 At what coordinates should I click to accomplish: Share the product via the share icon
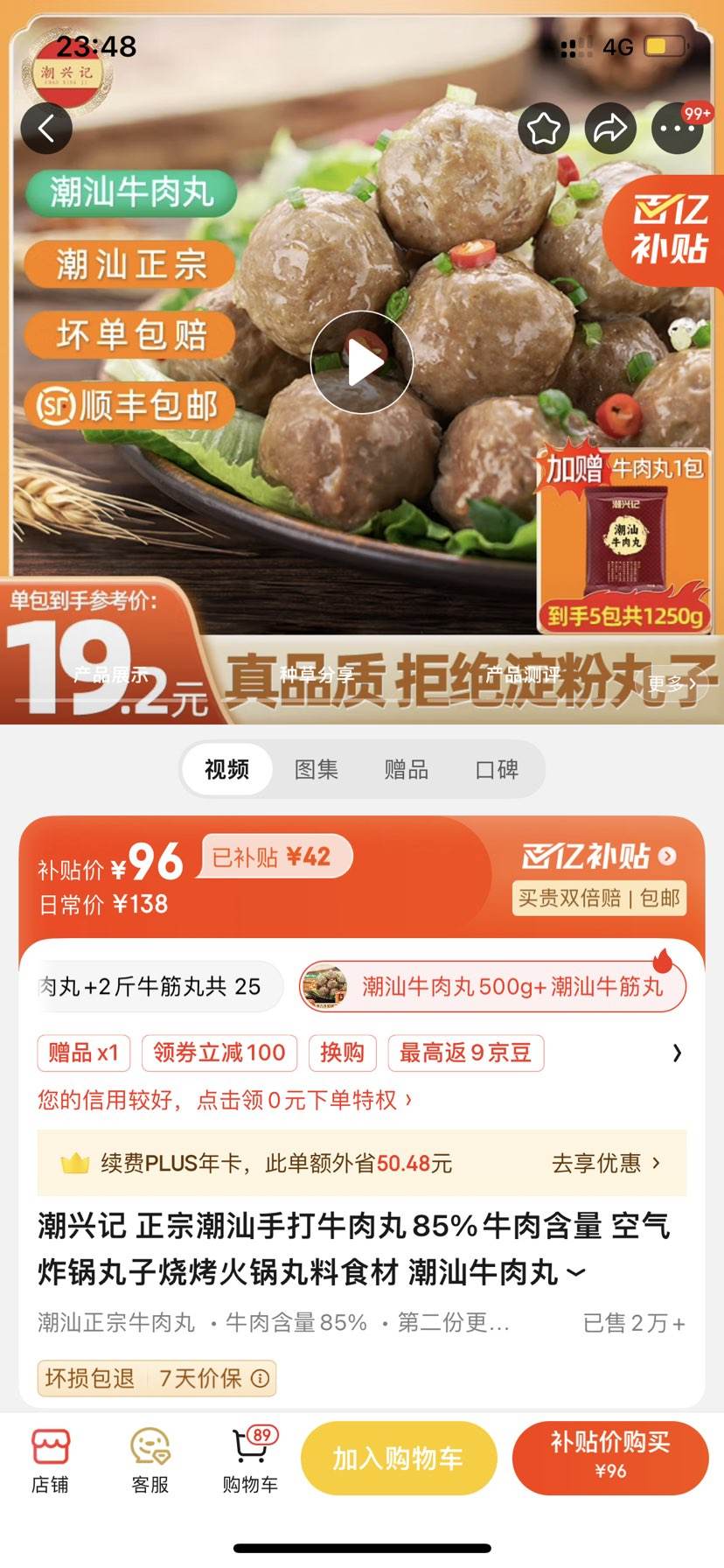point(610,128)
